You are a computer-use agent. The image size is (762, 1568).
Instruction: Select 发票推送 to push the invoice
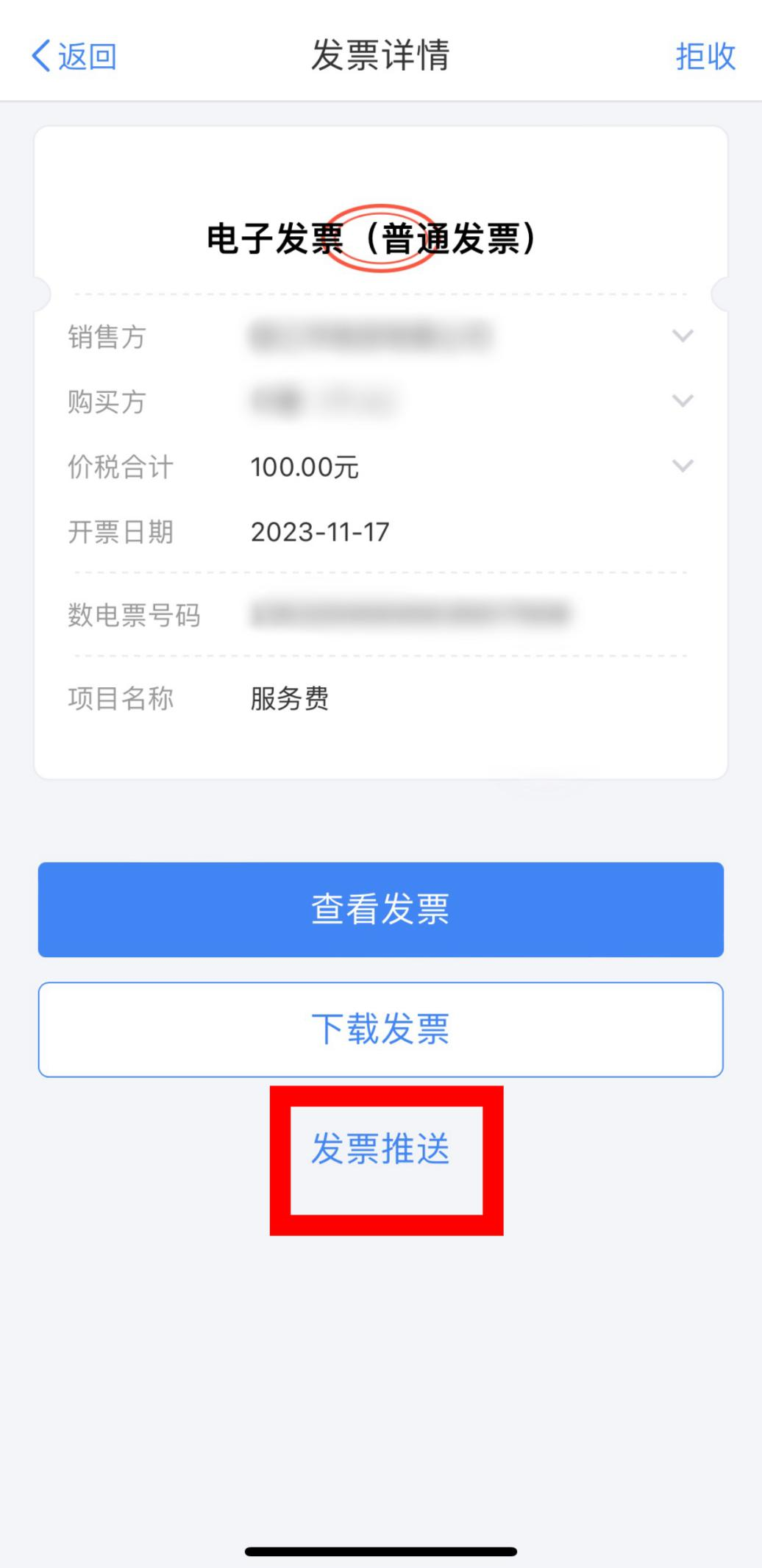tap(381, 1149)
